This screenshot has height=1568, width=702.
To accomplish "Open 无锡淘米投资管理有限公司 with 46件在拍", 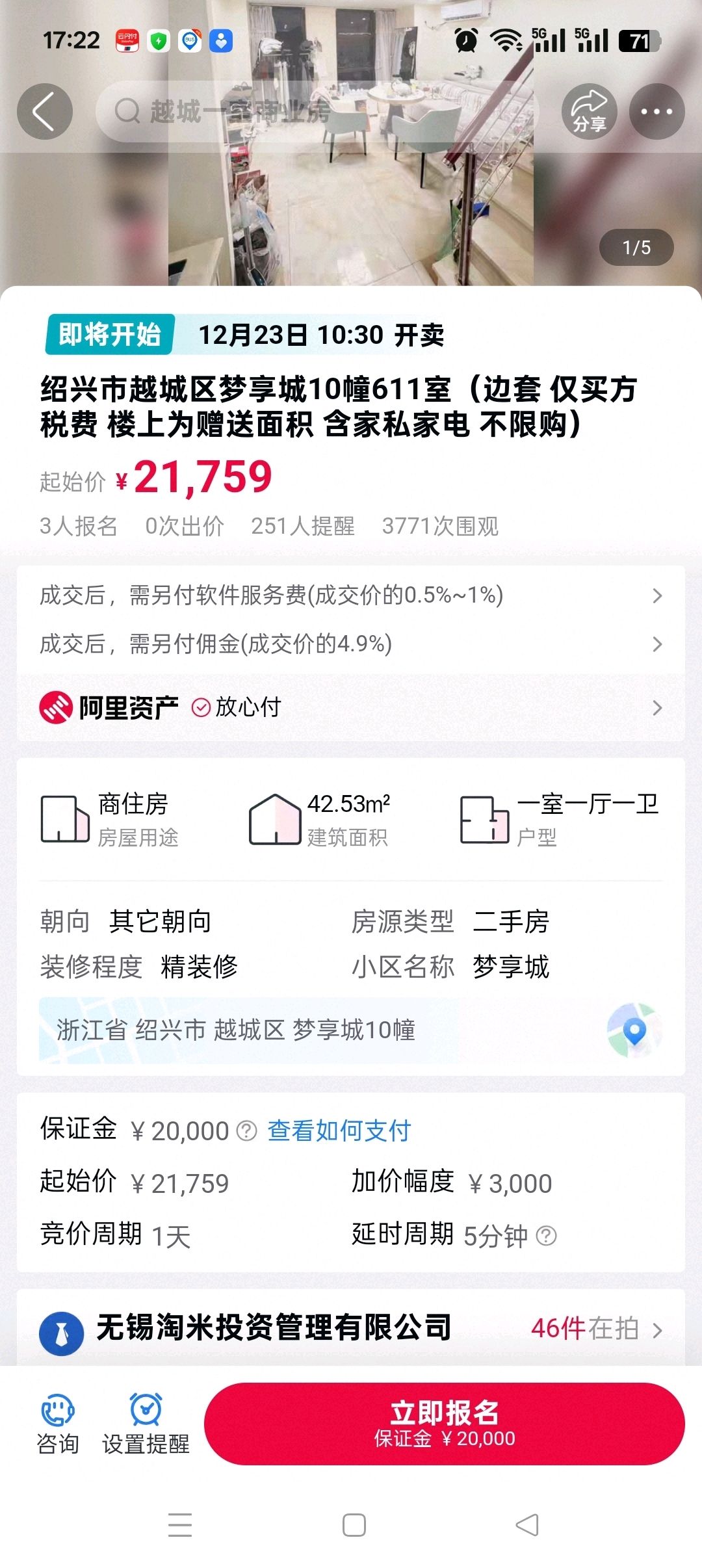I will pos(351,1328).
